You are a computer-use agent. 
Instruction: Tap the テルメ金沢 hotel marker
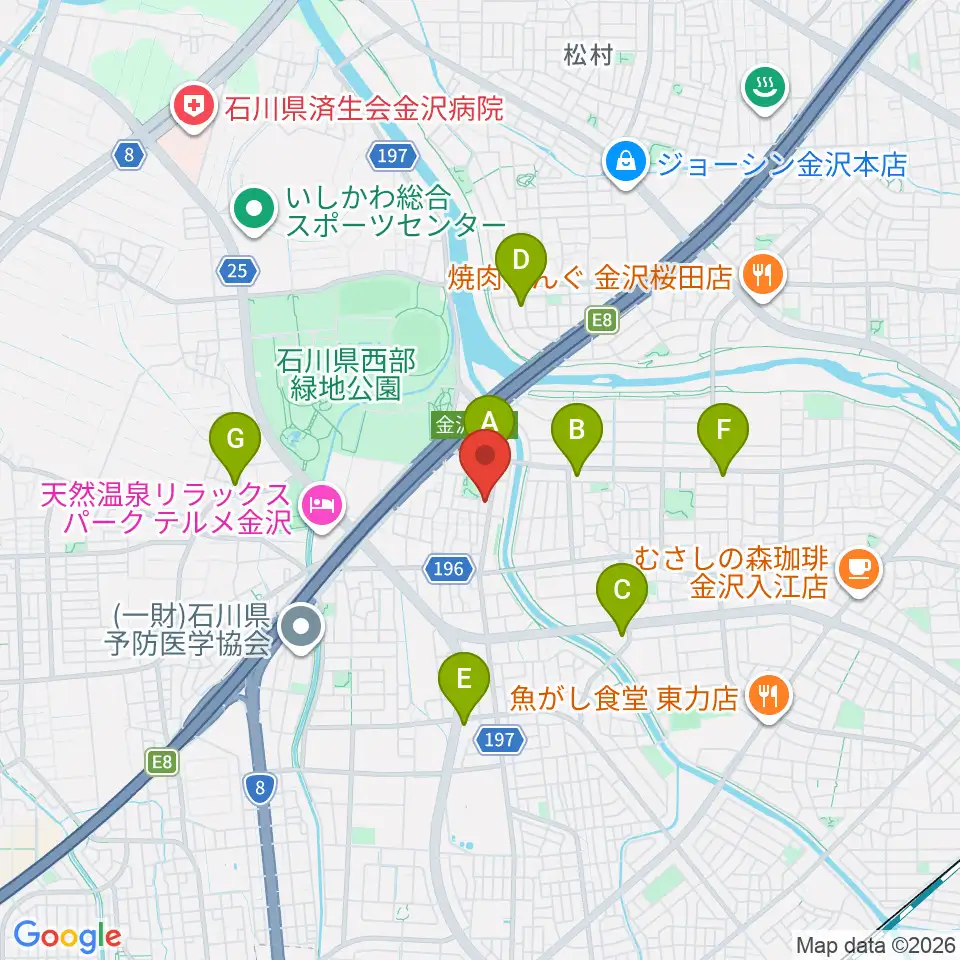(322, 508)
